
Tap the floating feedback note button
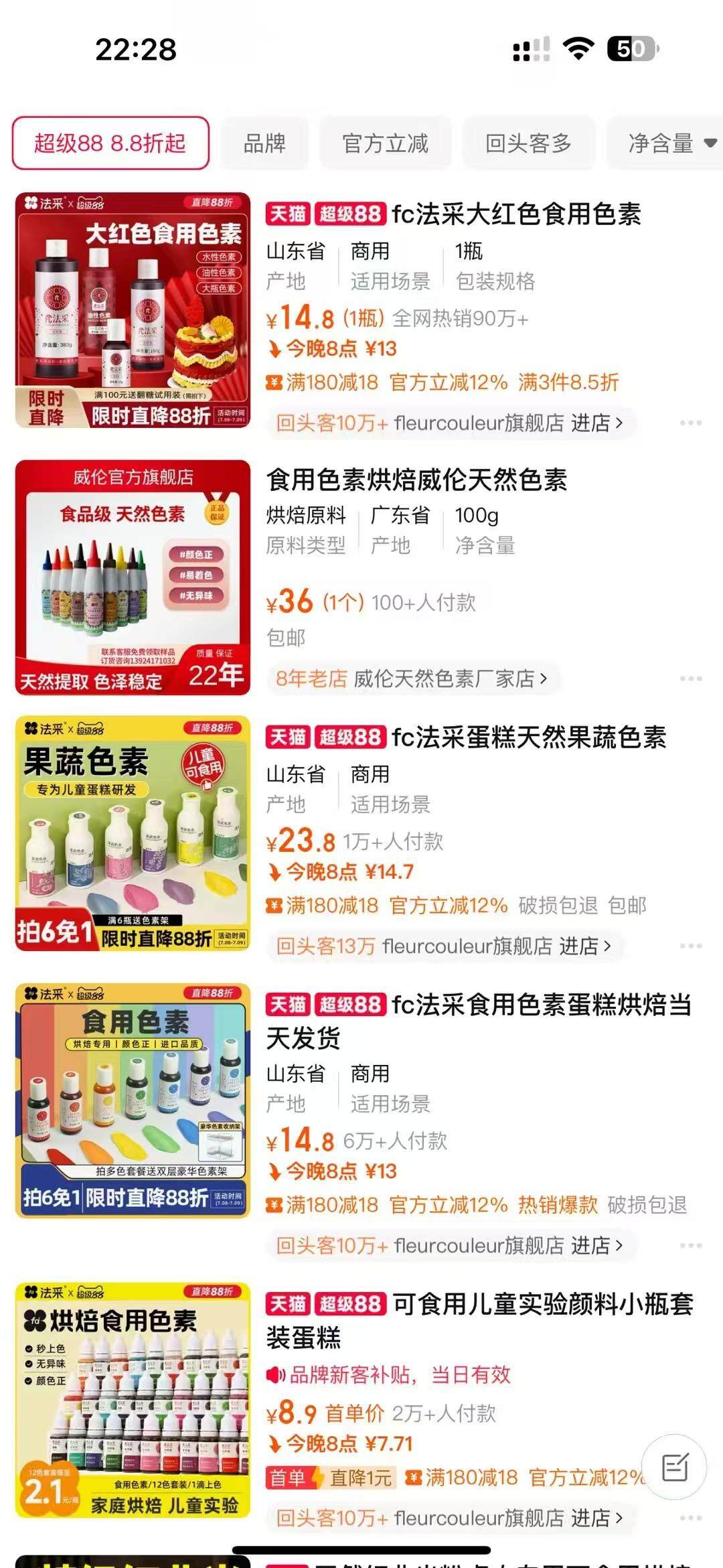[675, 1467]
